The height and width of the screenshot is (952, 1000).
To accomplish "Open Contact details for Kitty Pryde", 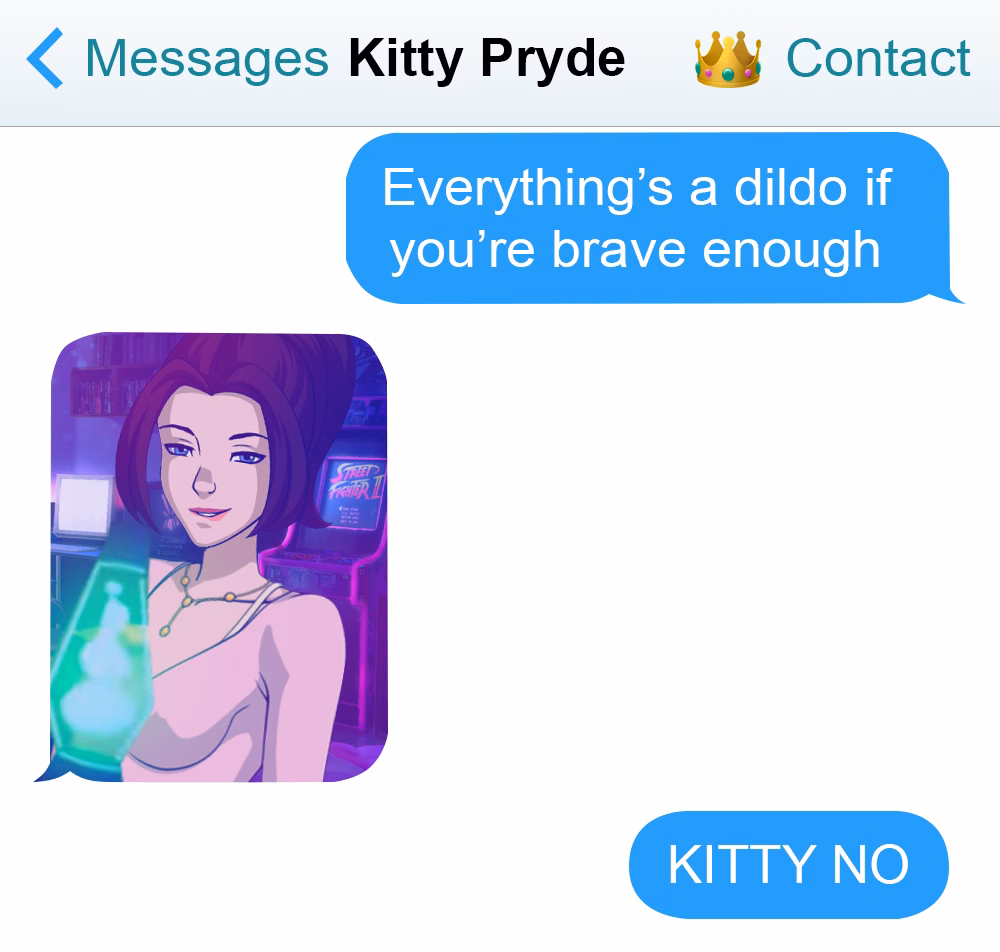I will tap(877, 58).
